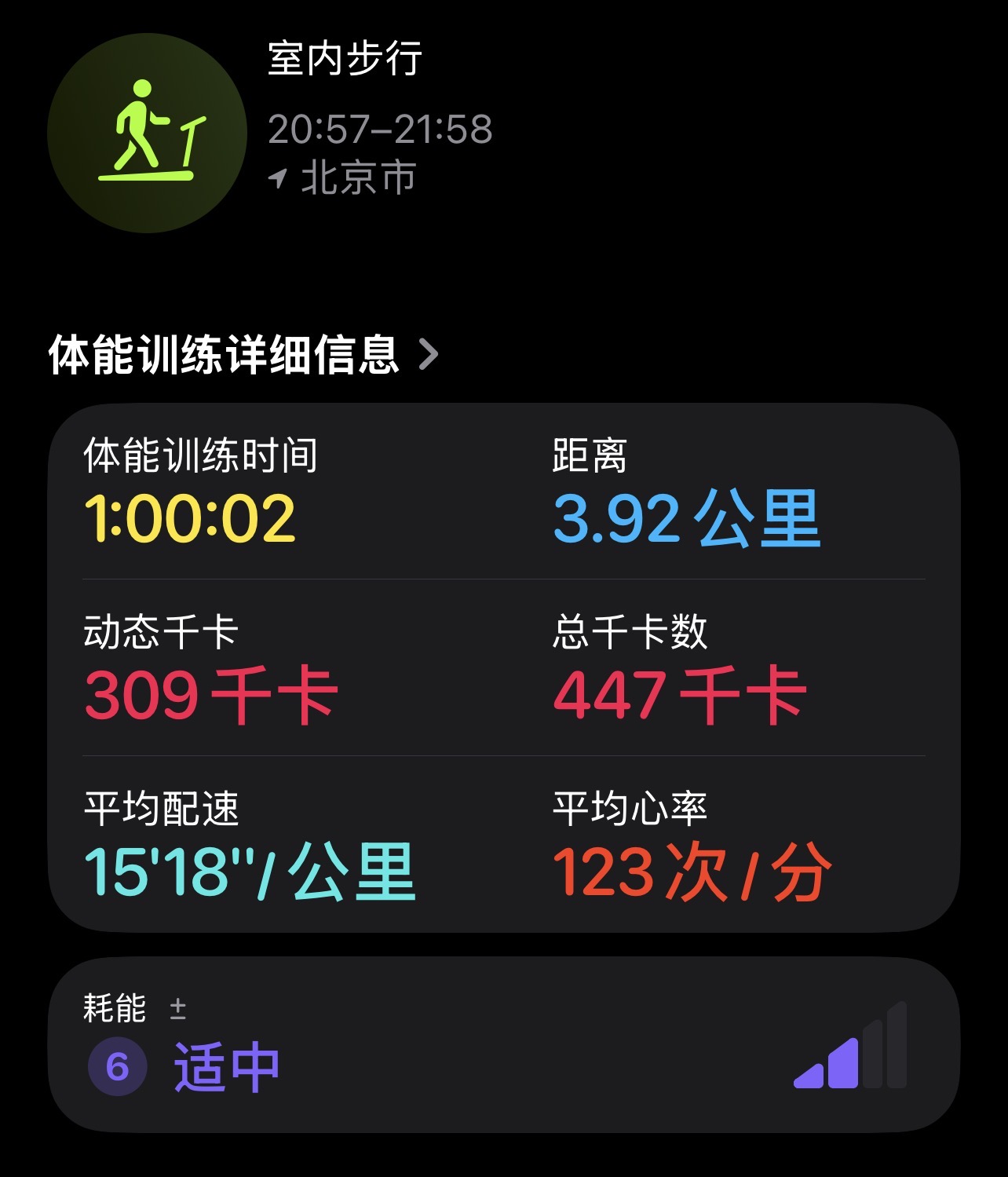The width and height of the screenshot is (1008, 1177).
Task: Open the workout metrics card showing 3.92公里
Action: 504,668
